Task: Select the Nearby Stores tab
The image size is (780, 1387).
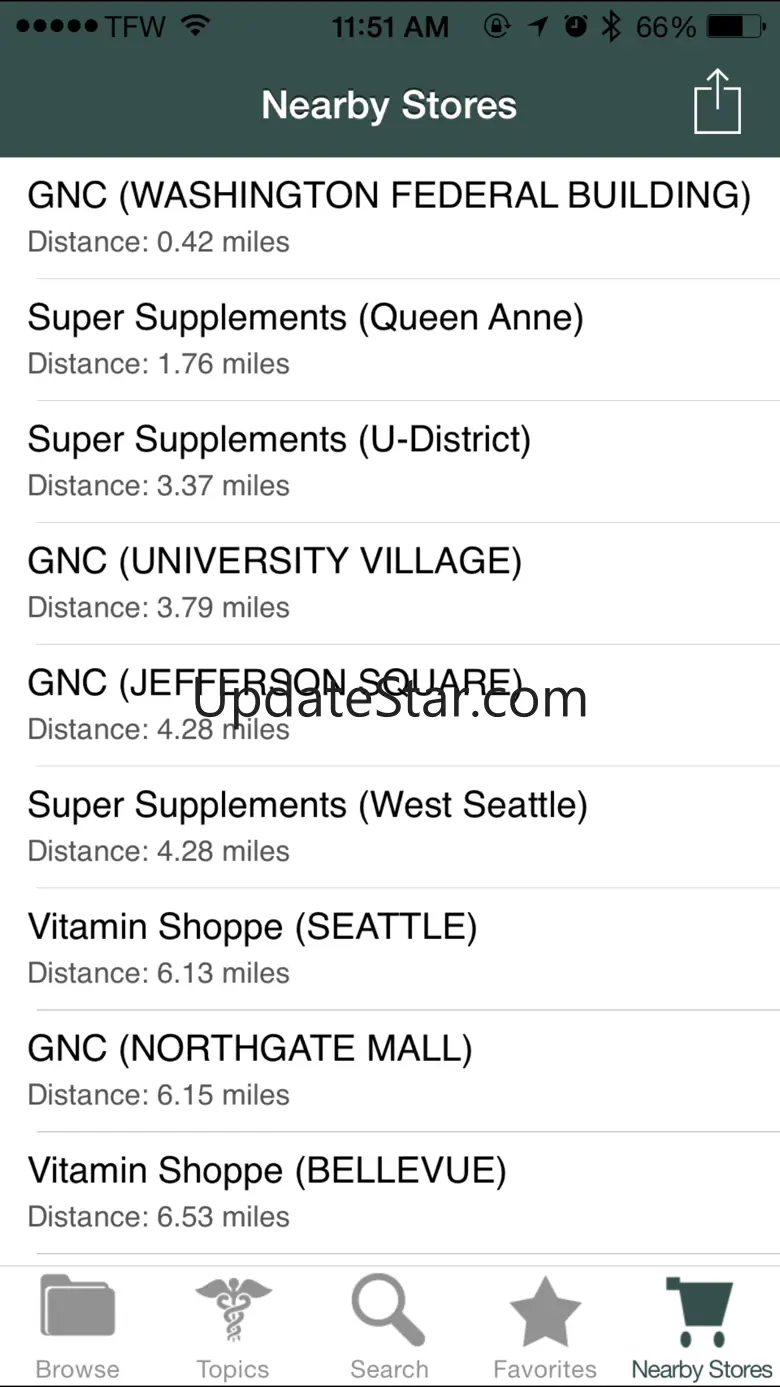Action: (701, 1327)
